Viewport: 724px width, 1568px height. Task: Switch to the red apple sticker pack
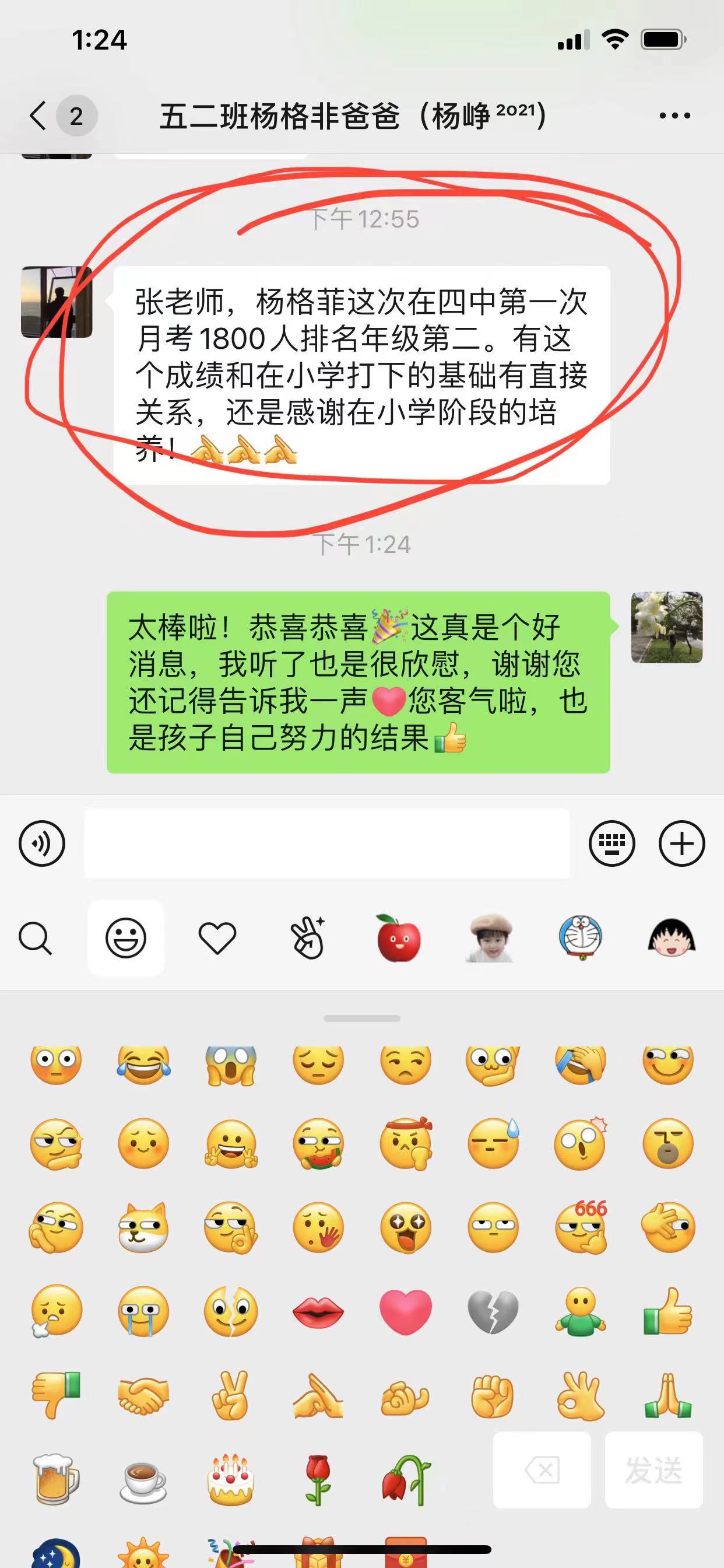coord(399,938)
